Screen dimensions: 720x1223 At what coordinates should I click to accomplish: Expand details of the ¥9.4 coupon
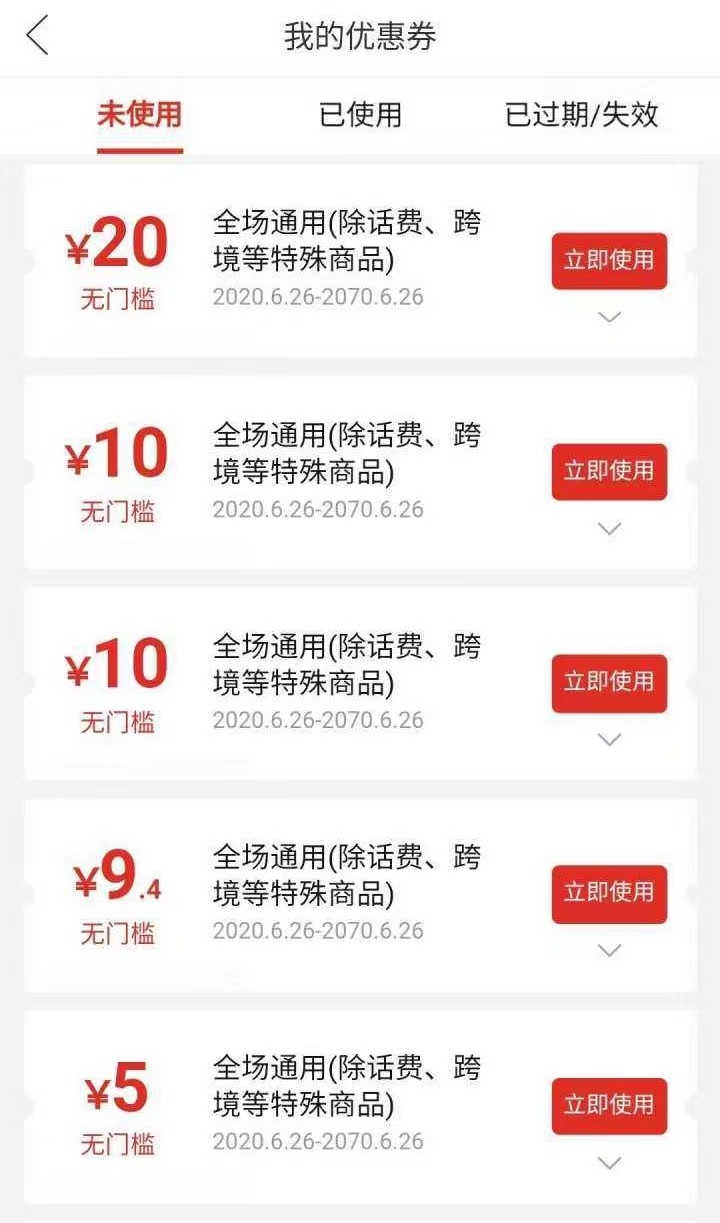click(609, 952)
